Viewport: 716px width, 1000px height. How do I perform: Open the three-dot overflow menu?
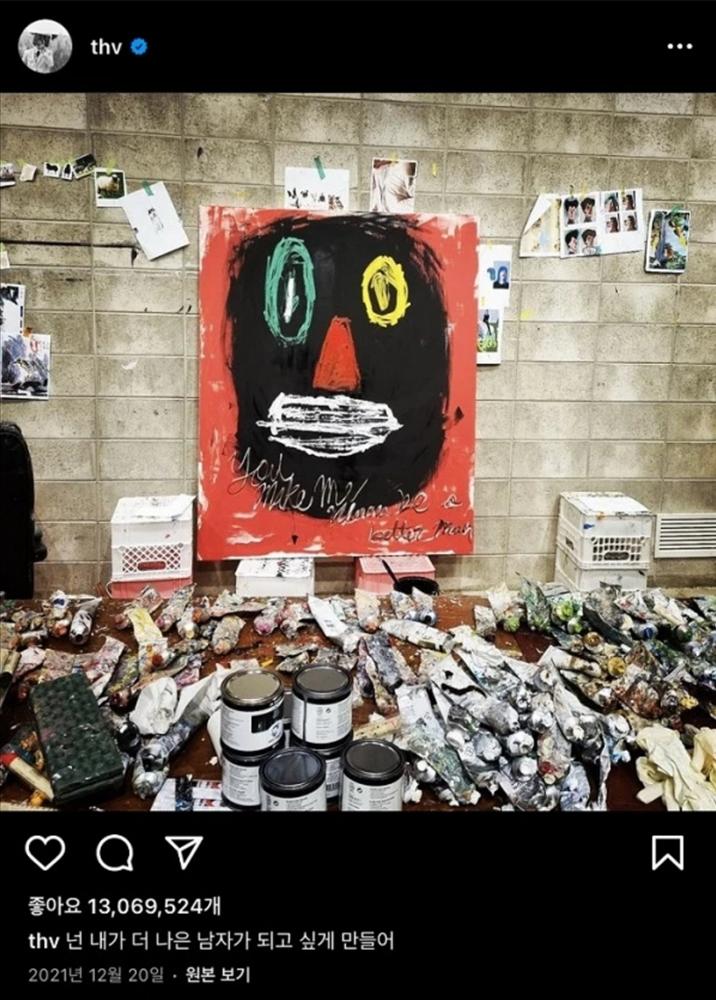(679, 47)
